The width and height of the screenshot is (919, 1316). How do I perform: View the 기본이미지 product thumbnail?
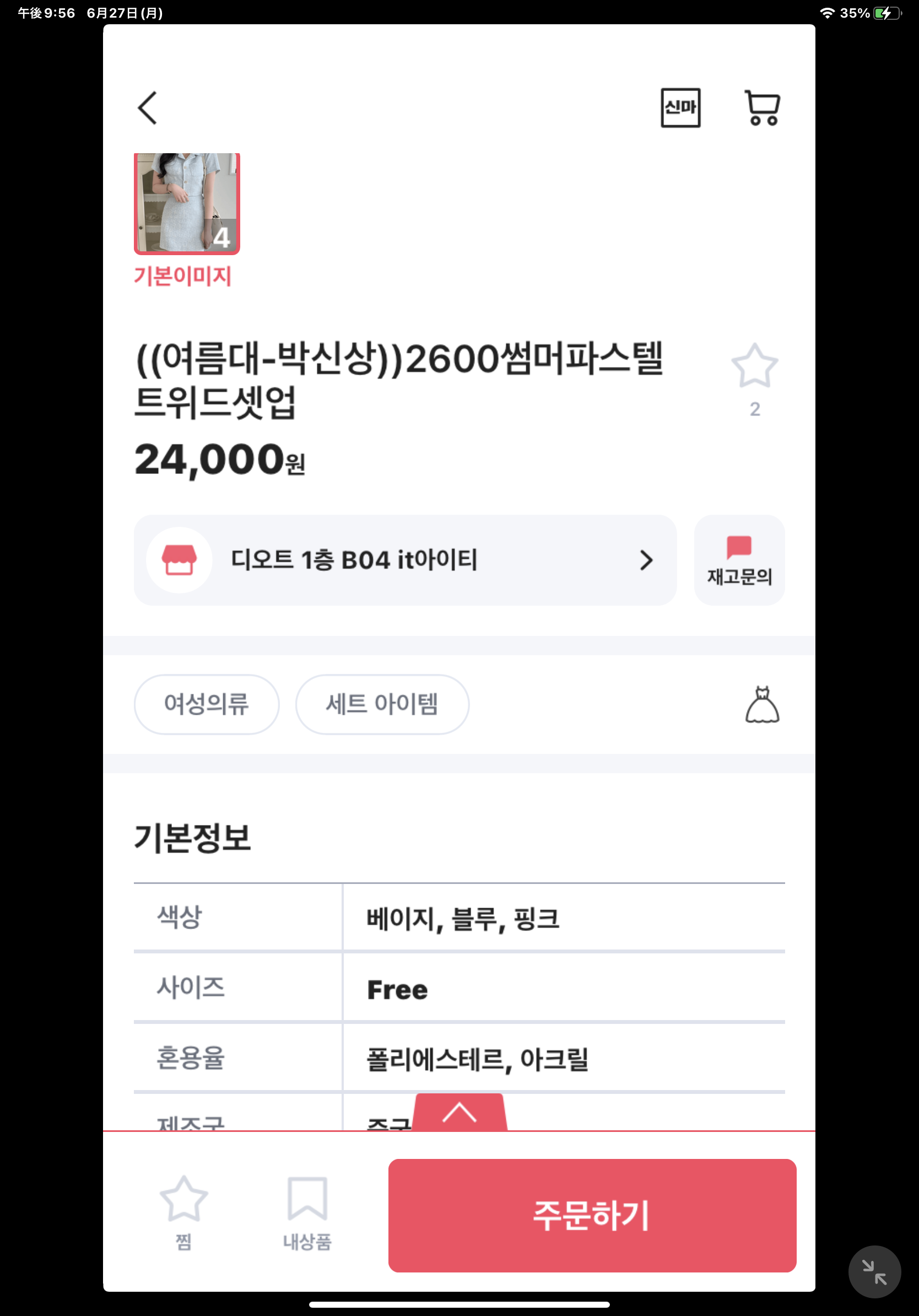click(x=187, y=203)
